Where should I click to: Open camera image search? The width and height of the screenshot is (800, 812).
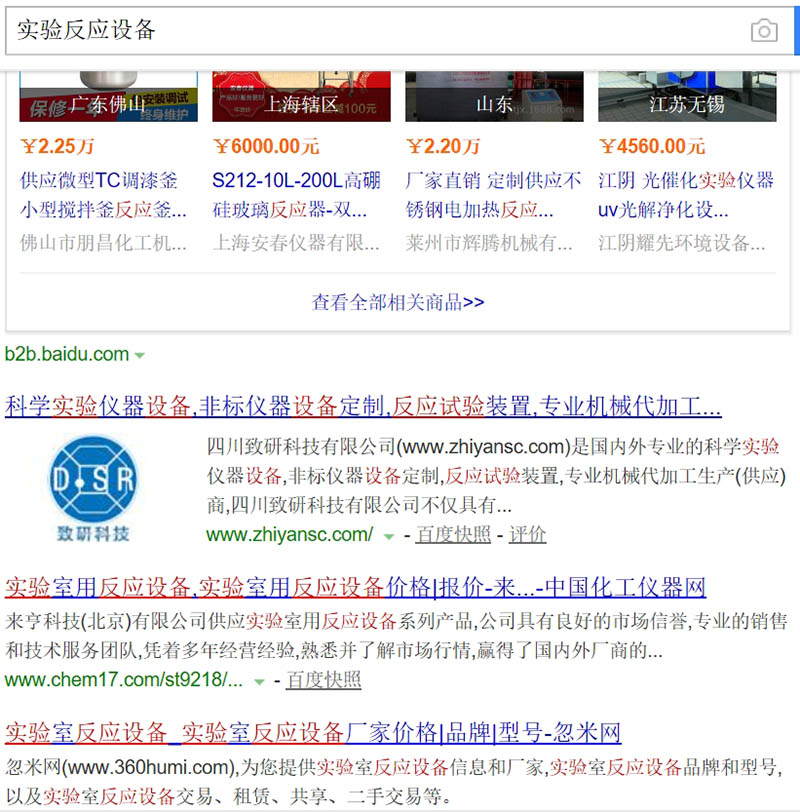point(764,30)
